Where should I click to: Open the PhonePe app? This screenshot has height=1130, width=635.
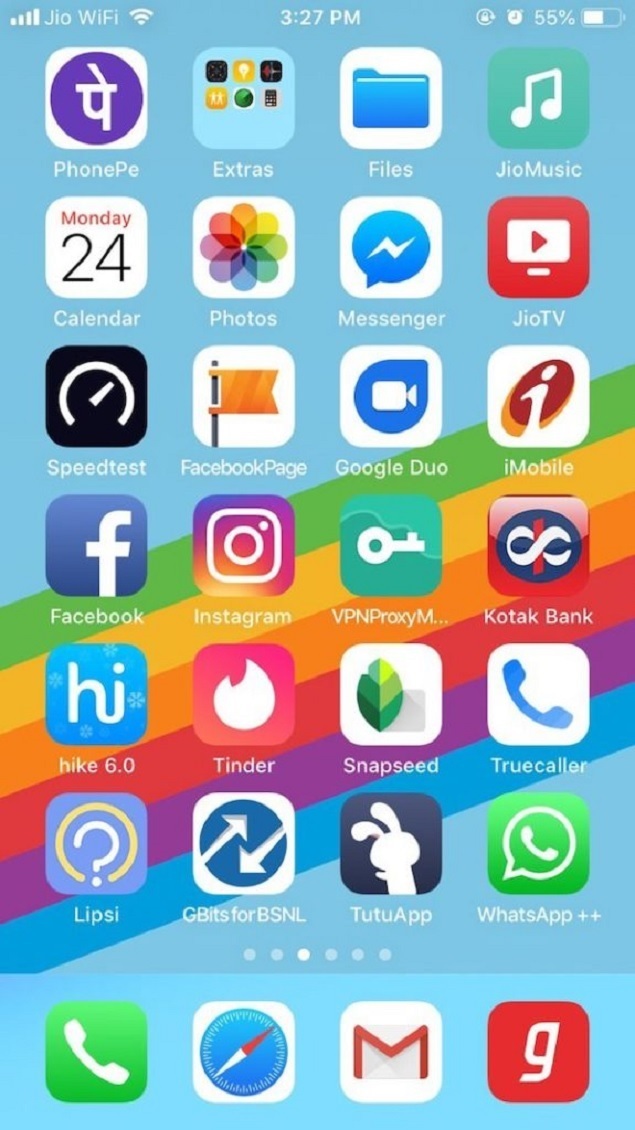[x=96, y=98]
